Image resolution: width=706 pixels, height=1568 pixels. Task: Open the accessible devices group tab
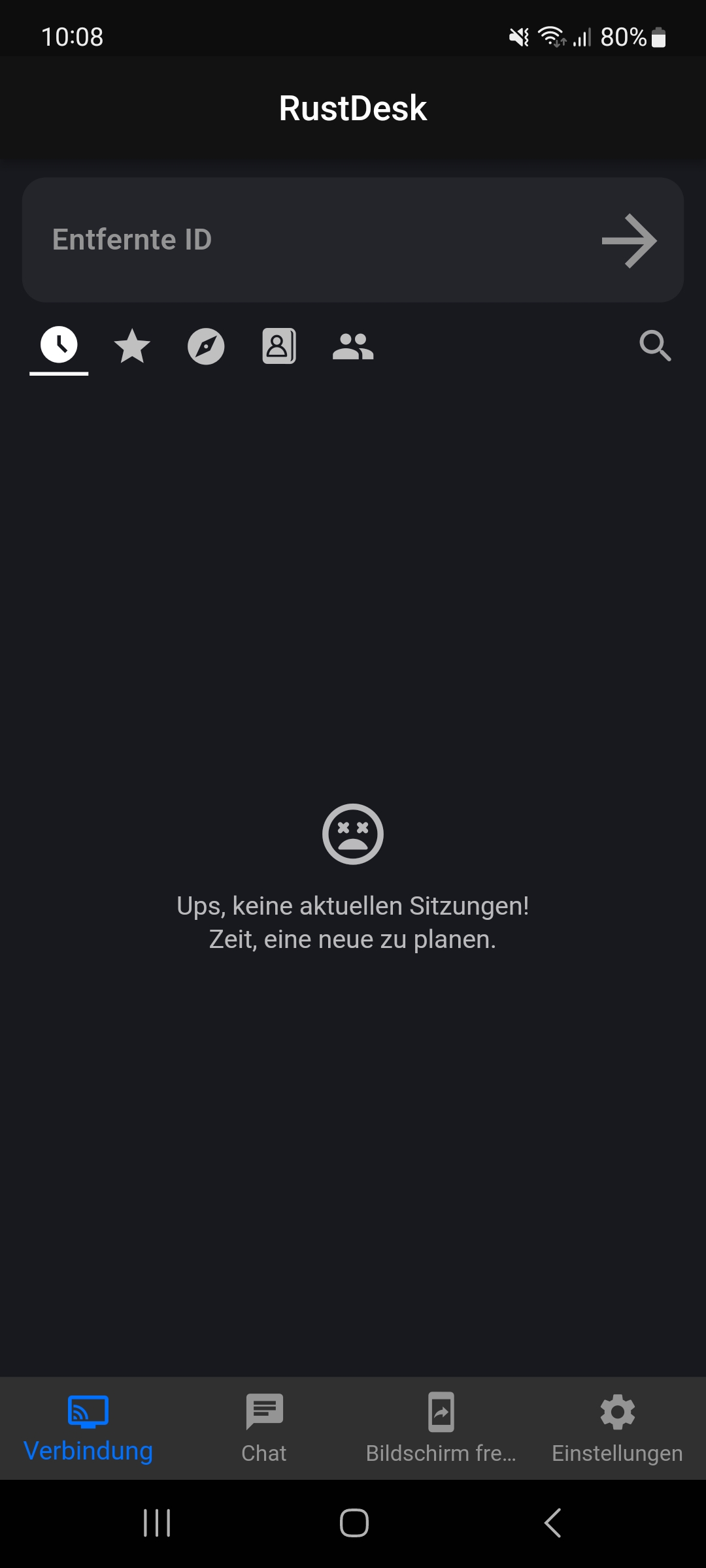pos(353,346)
